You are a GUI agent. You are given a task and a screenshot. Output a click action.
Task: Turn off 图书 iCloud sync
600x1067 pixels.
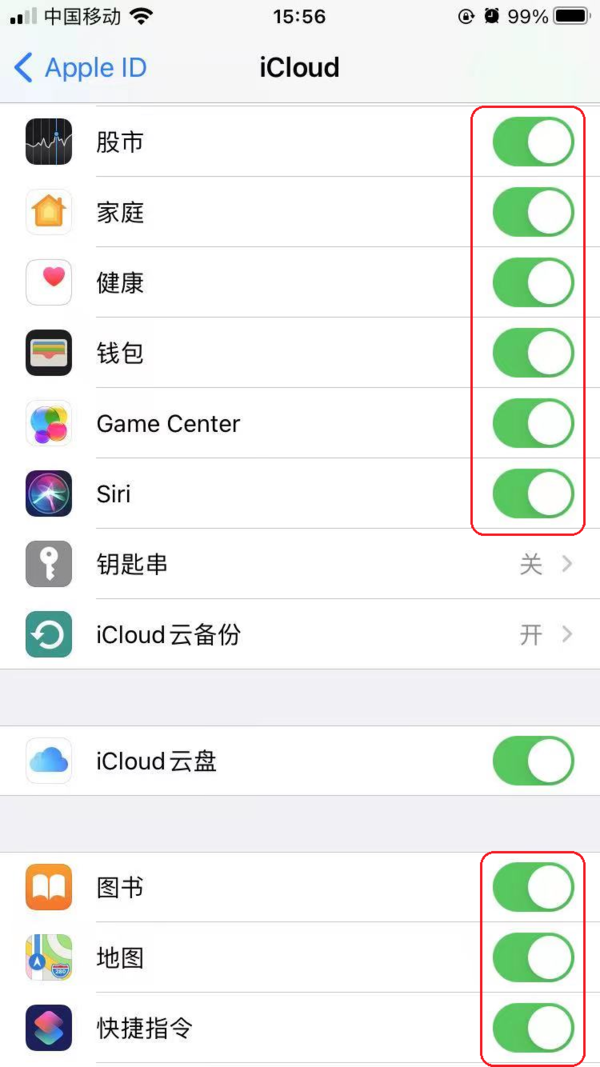point(533,888)
